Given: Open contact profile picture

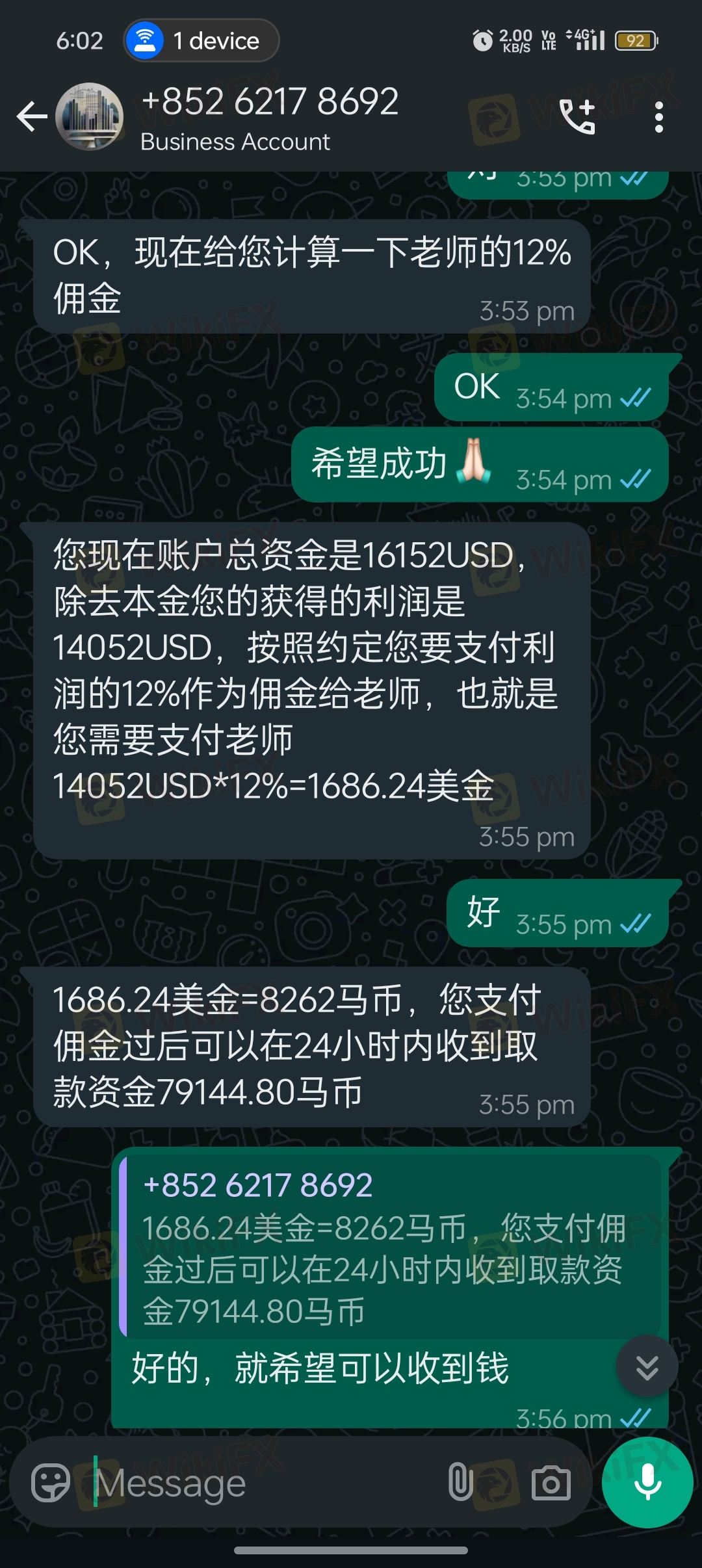Looking at the screenshot, I should tap(89, 117).
